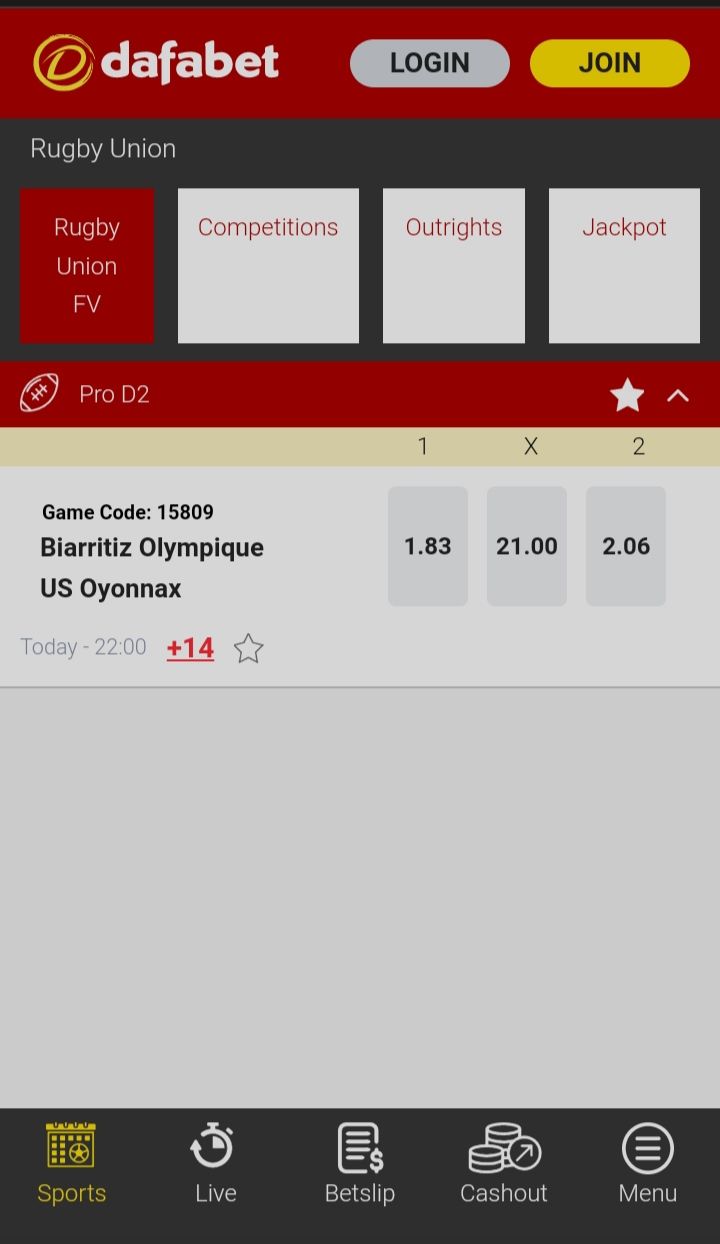This screenshot has width=720, height=1244.
Task: Tap the LOGIN button
Action: 429,63
